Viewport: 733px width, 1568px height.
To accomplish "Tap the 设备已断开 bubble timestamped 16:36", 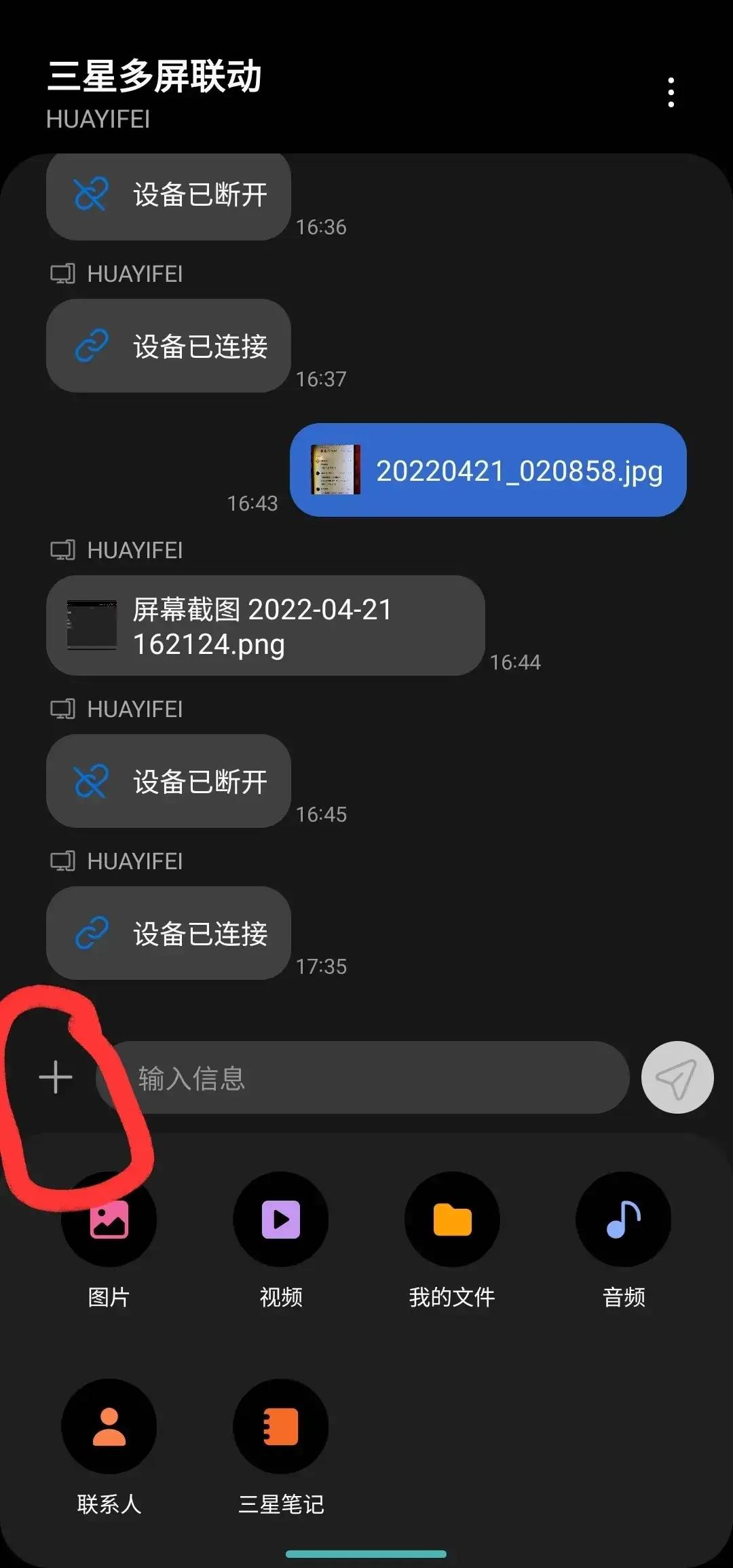I will coord(168,196).
